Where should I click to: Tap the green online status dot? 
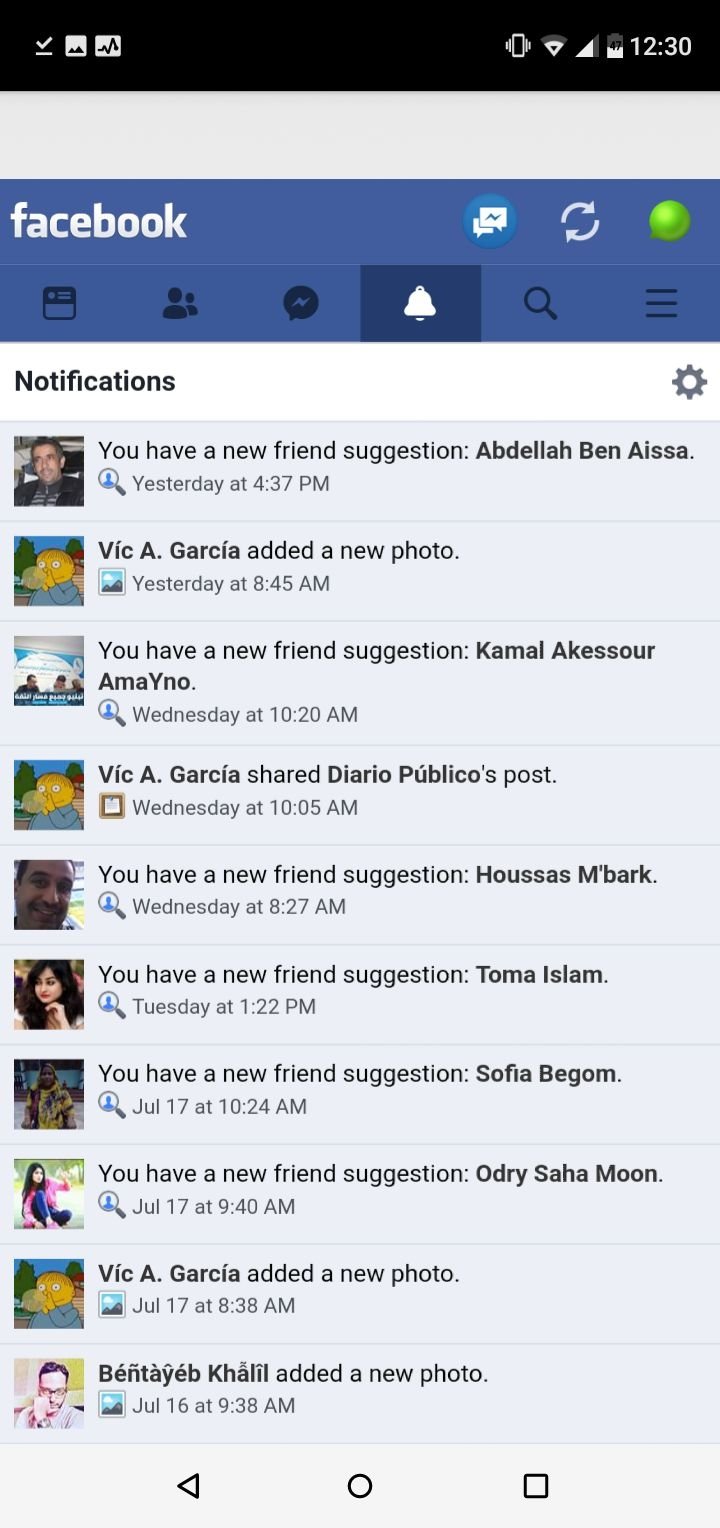pyautogui.click(x=669, y=221)
